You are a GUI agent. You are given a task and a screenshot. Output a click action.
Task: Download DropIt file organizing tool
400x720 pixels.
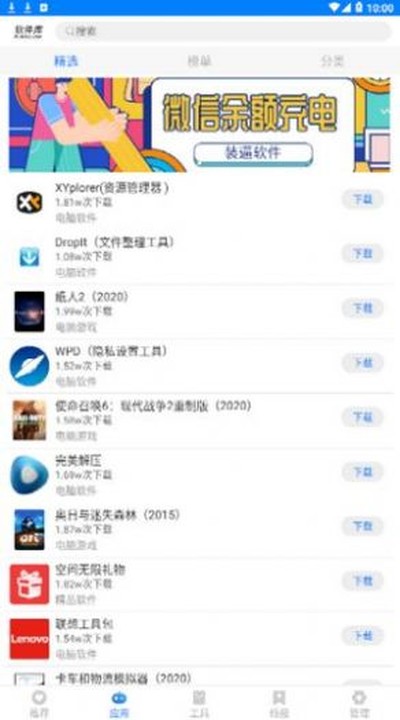(362, 253)
